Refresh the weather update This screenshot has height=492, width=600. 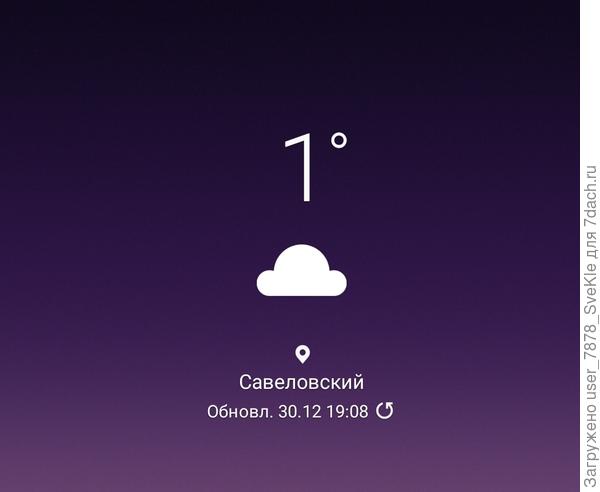tap(385, 411)
